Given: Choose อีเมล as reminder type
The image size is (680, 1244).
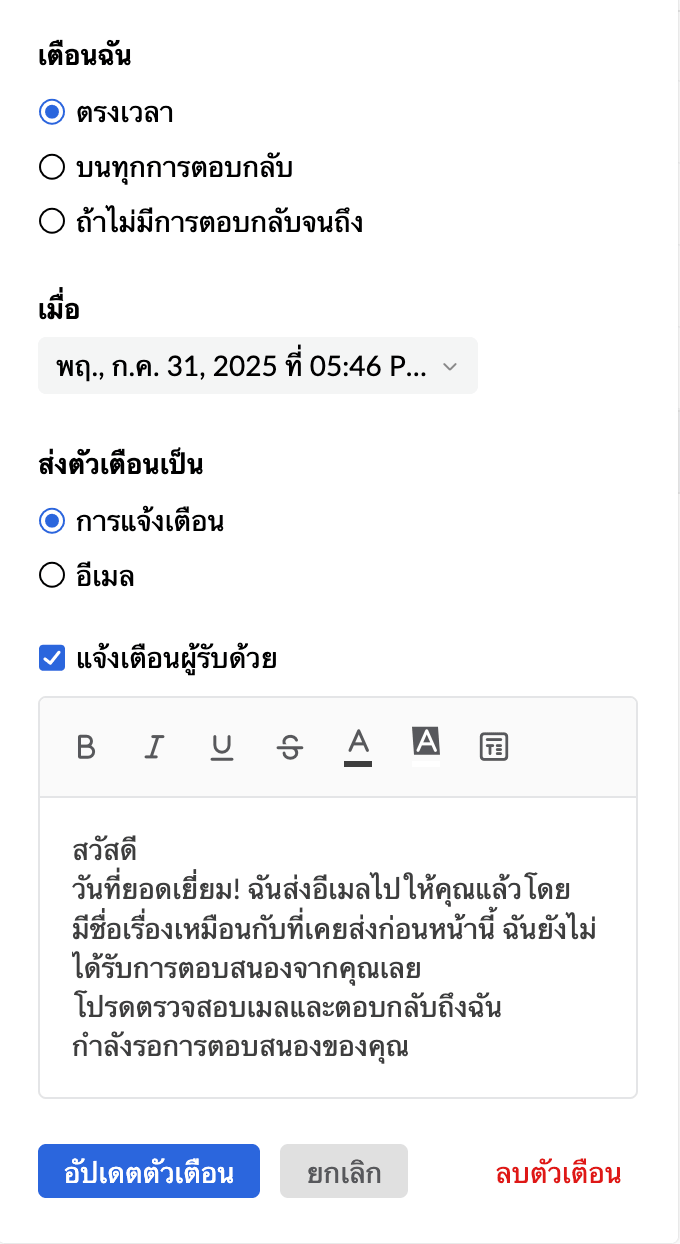Looking at the screenshot, I should click(52, 576).
